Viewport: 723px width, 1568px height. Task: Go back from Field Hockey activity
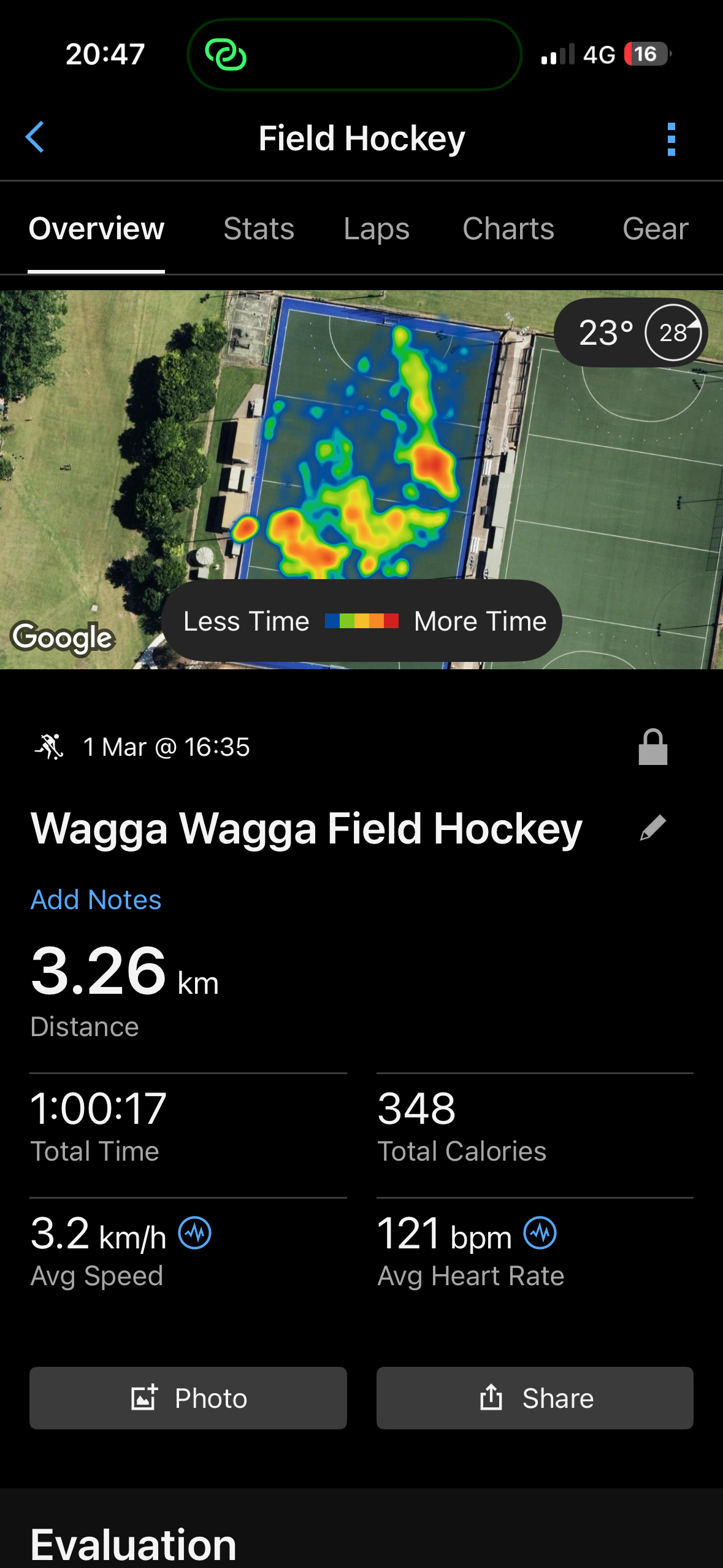[36, 137]
